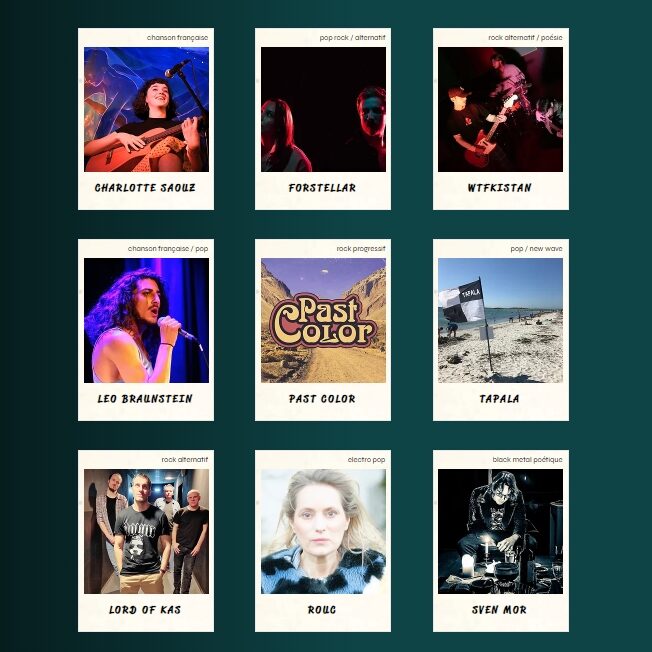View the Lord of Kas card

(146, 532)
